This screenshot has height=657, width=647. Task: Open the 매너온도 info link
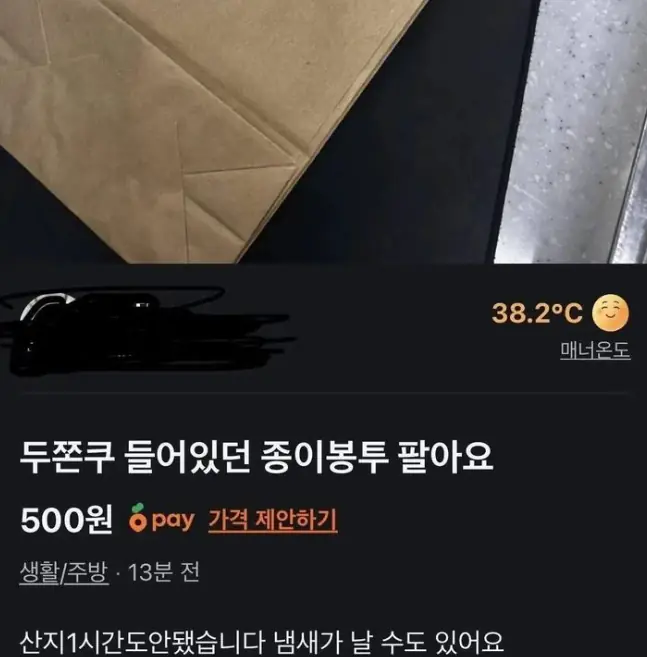click(594, 351)
